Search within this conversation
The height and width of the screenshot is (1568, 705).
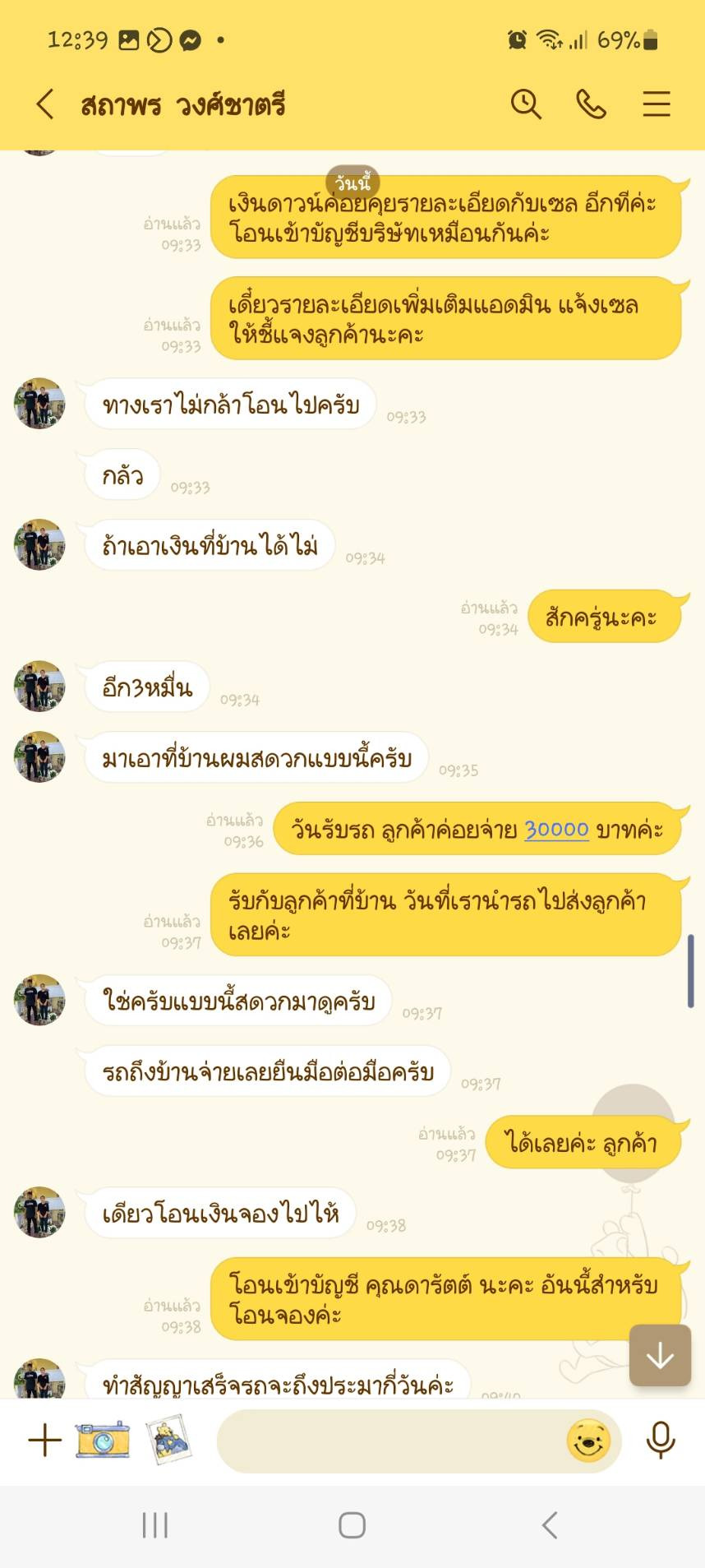coord(526,105)
